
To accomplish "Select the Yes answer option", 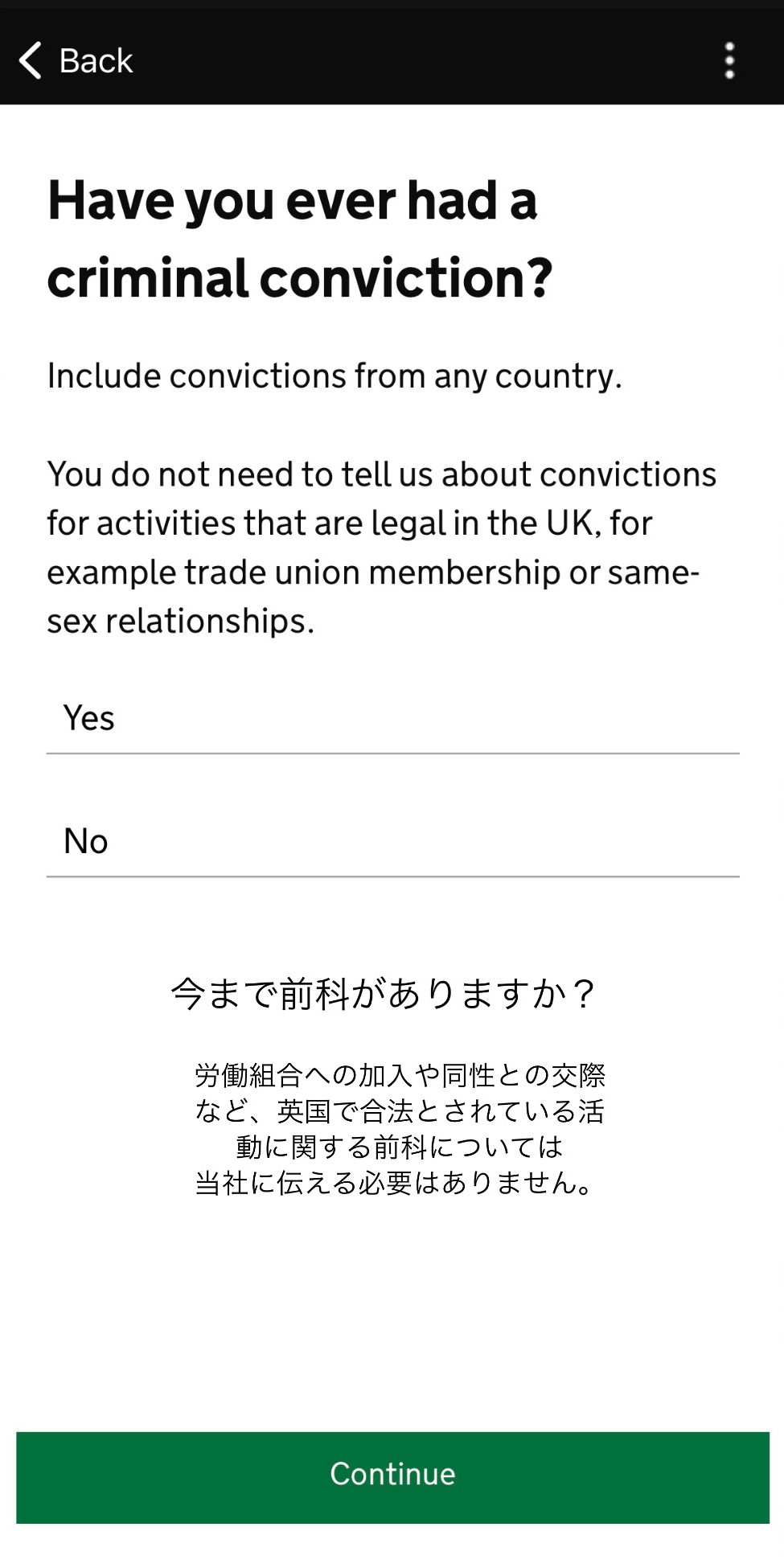I will (392, 718).
